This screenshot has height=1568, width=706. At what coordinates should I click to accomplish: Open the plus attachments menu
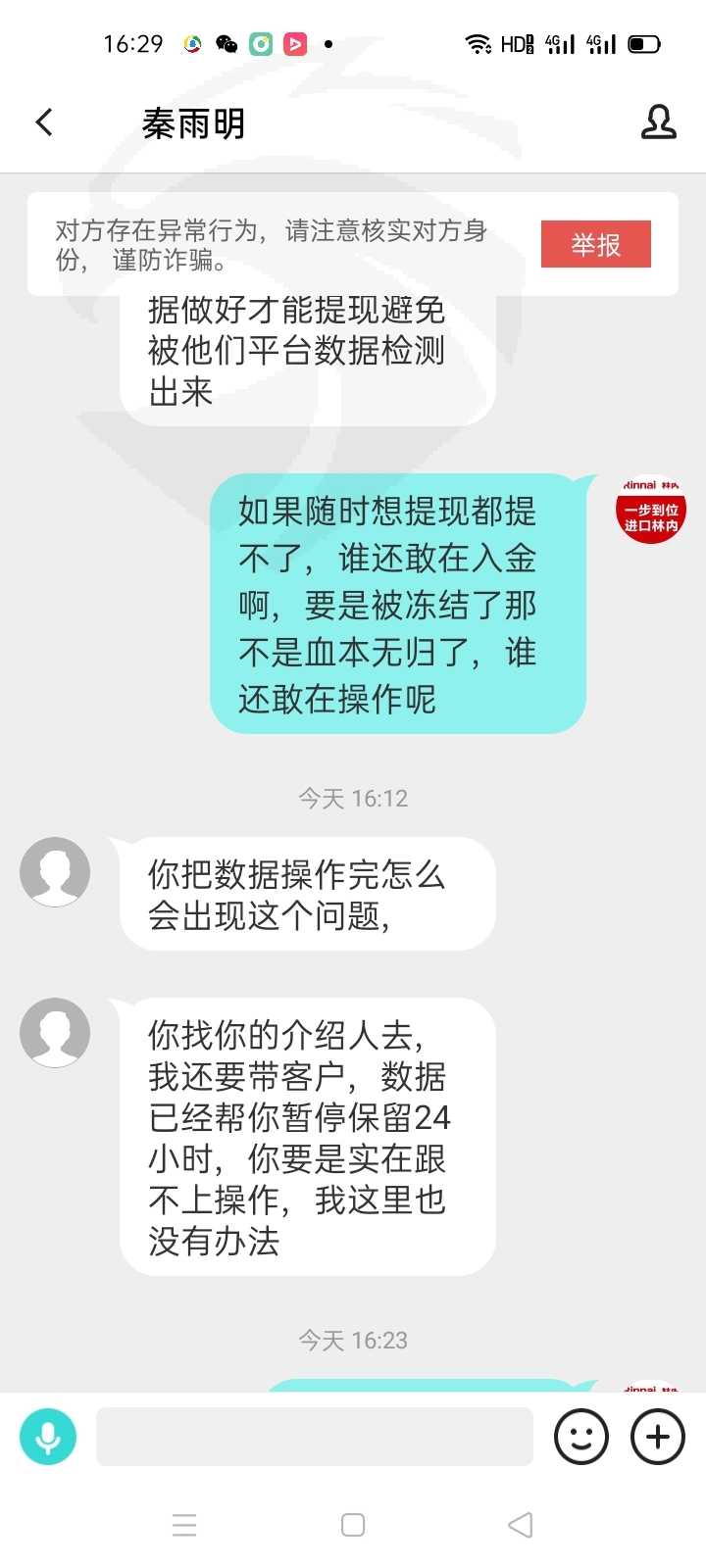coord(658,1437)
